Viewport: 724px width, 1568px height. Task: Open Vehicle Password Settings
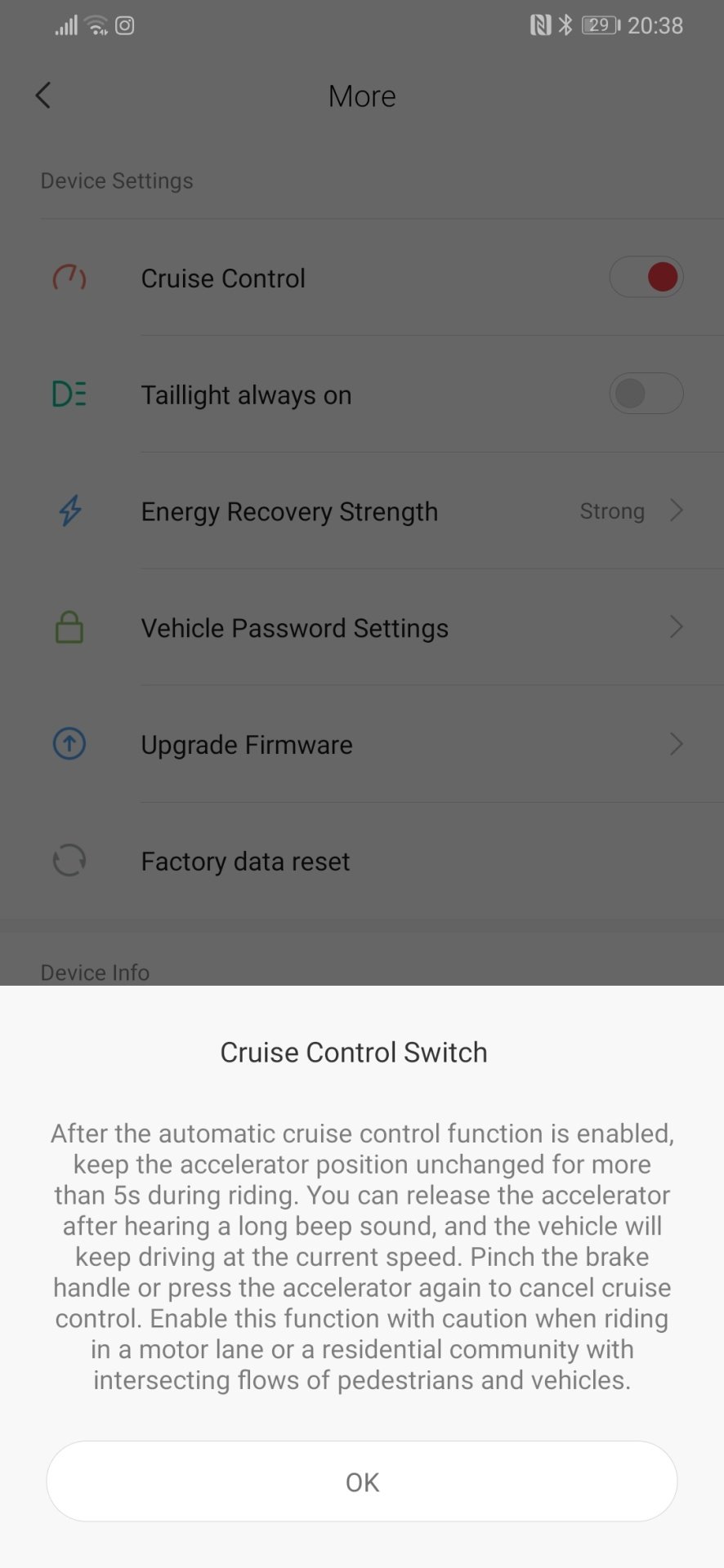pos(362,627)
